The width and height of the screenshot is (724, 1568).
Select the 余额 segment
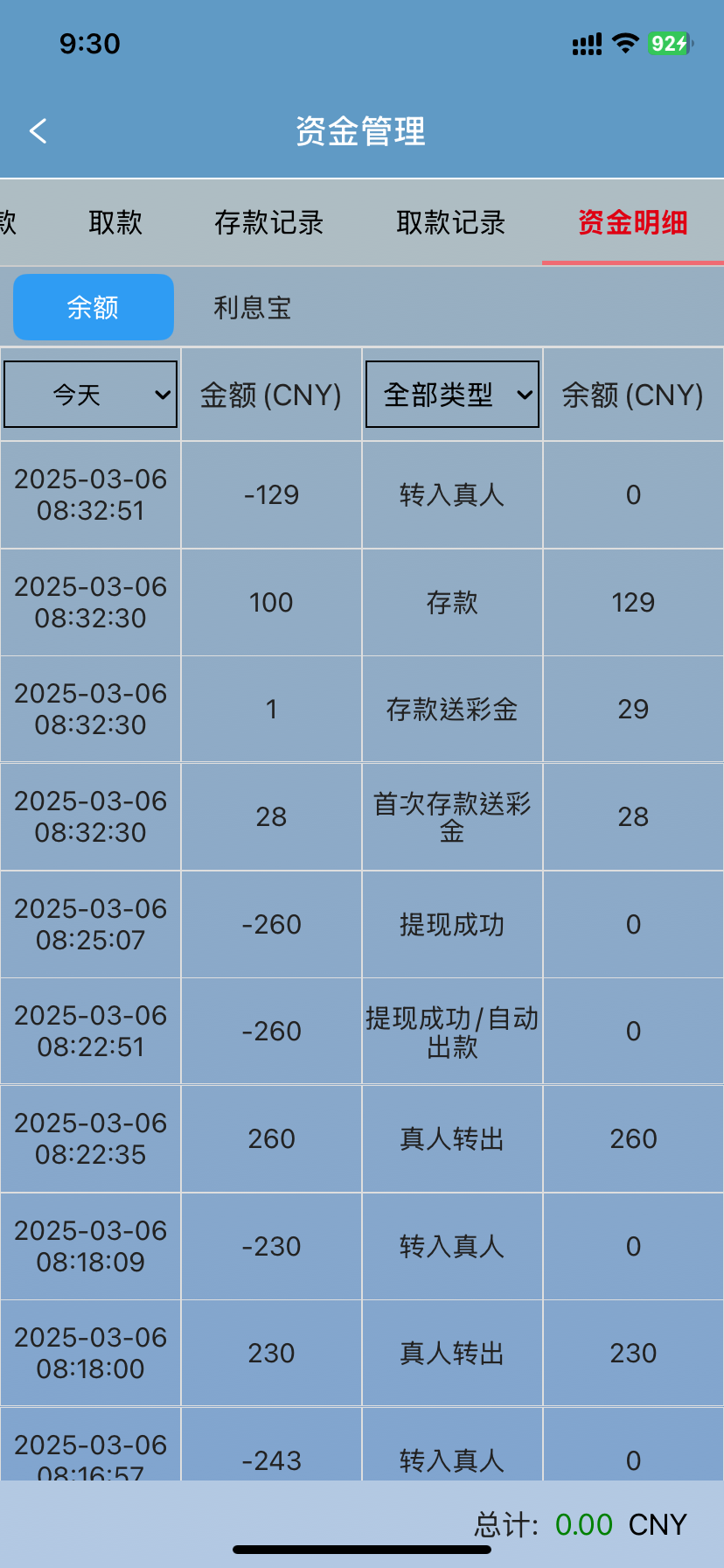[93, 307]
